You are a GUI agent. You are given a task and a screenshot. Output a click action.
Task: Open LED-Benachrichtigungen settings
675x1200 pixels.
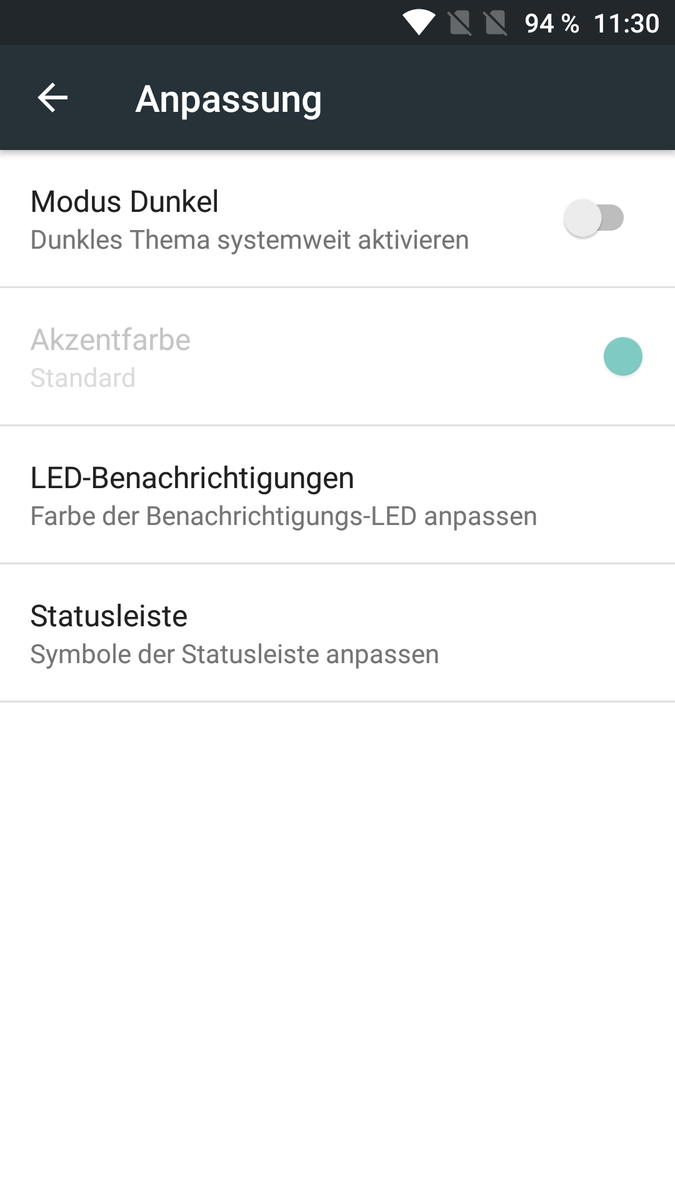[337, 495]
